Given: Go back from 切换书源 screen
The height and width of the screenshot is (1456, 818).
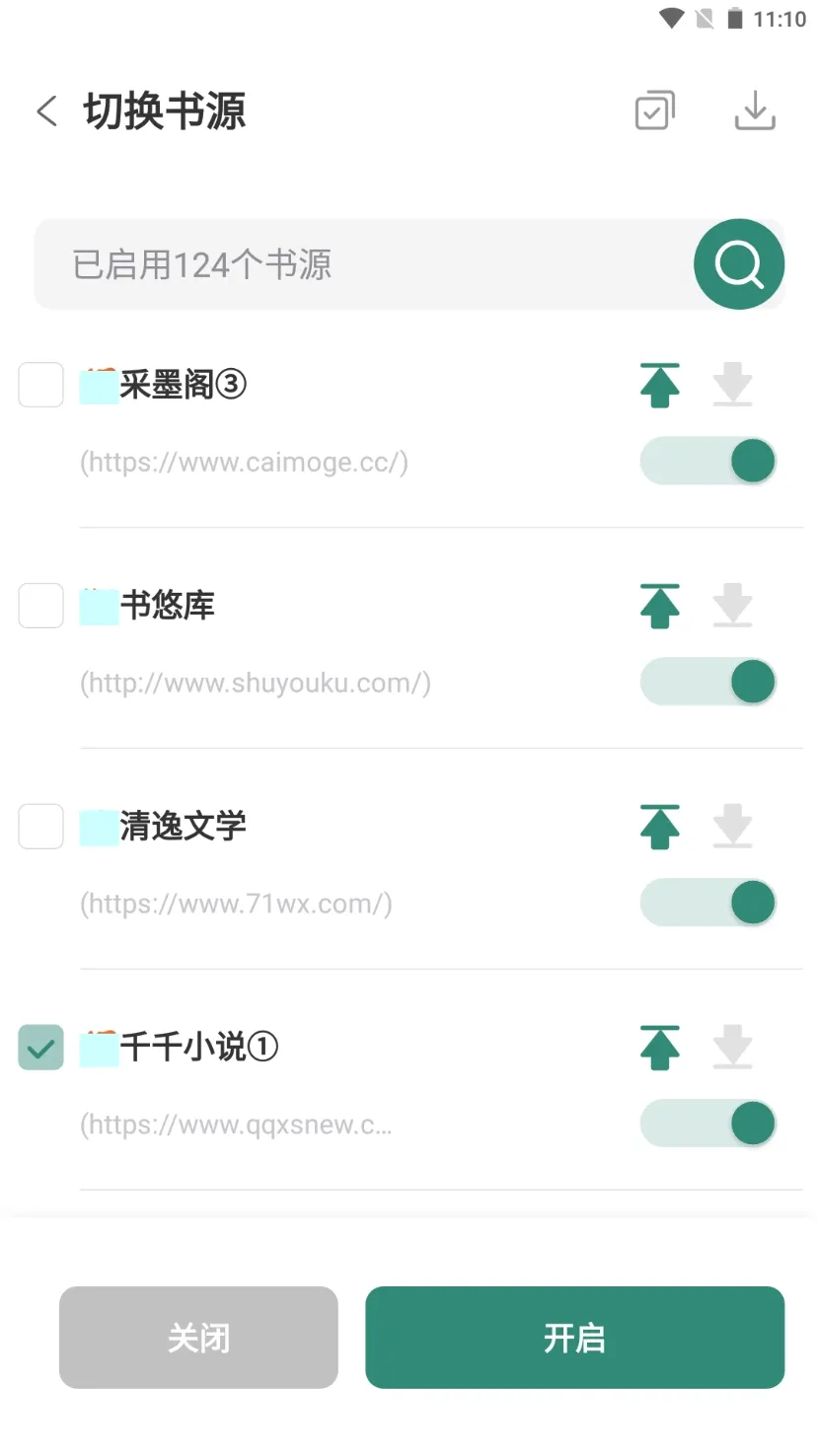Looking at the screenshot, I should point(46,110).
